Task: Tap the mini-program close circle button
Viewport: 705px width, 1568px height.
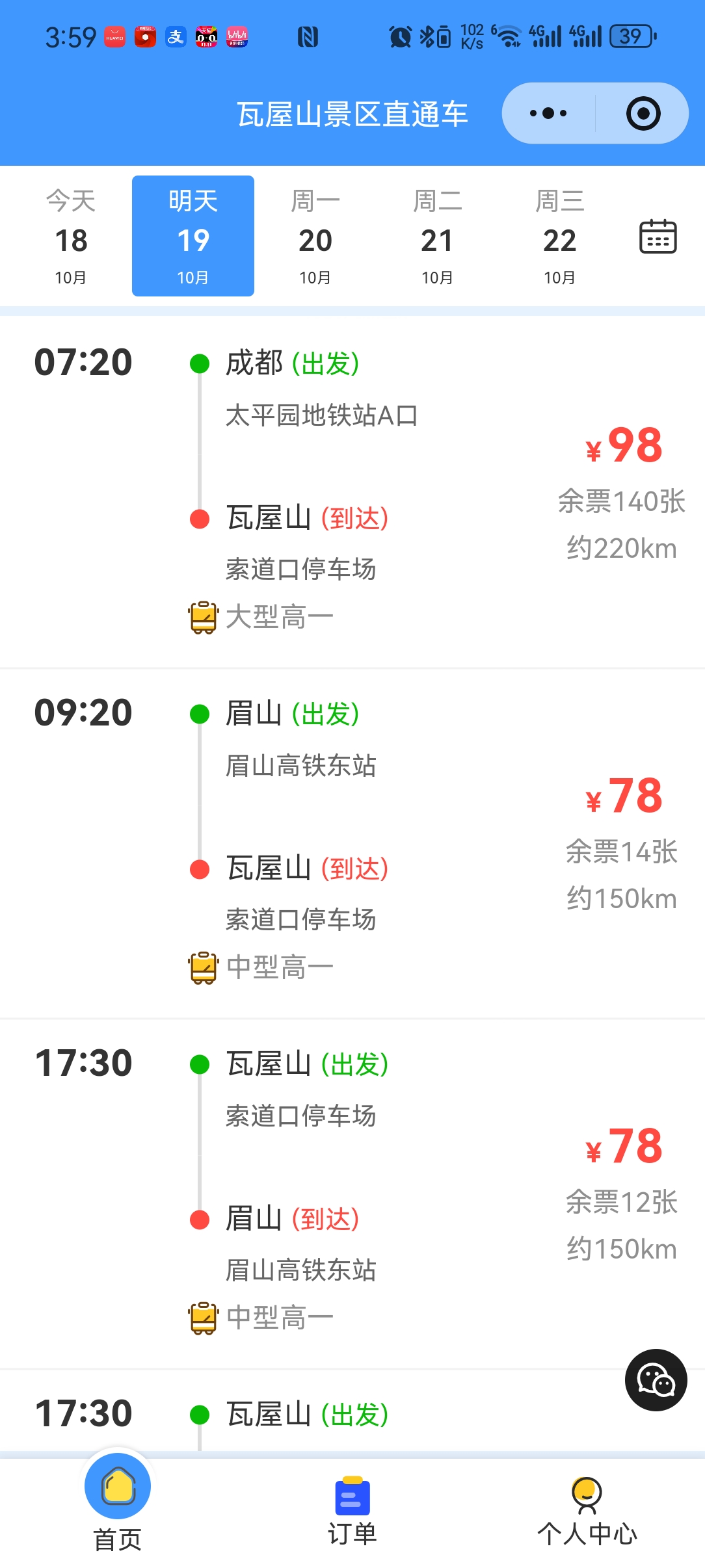Action: pyautogui.click(x=643, y=112)
